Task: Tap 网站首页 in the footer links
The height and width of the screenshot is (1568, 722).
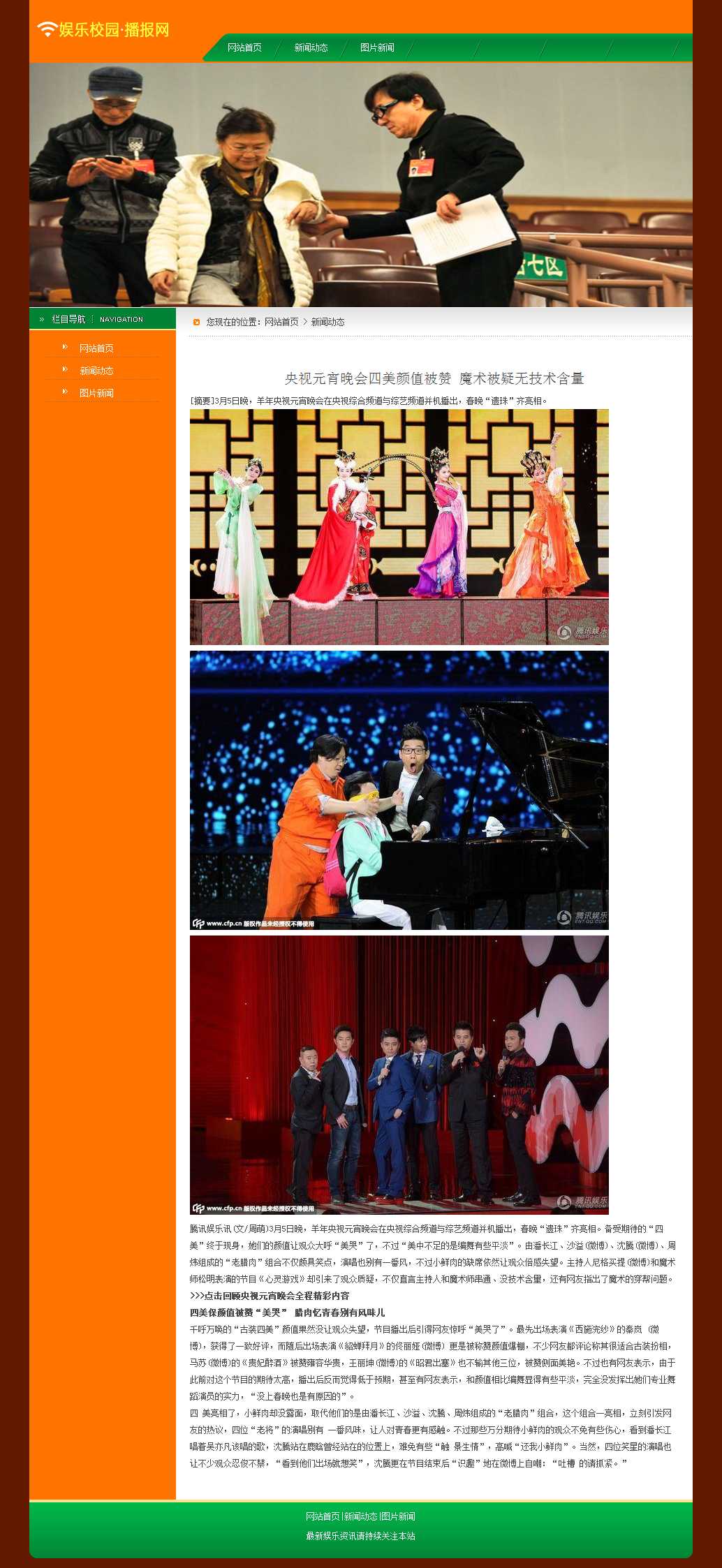Action: pos(323,1516)
